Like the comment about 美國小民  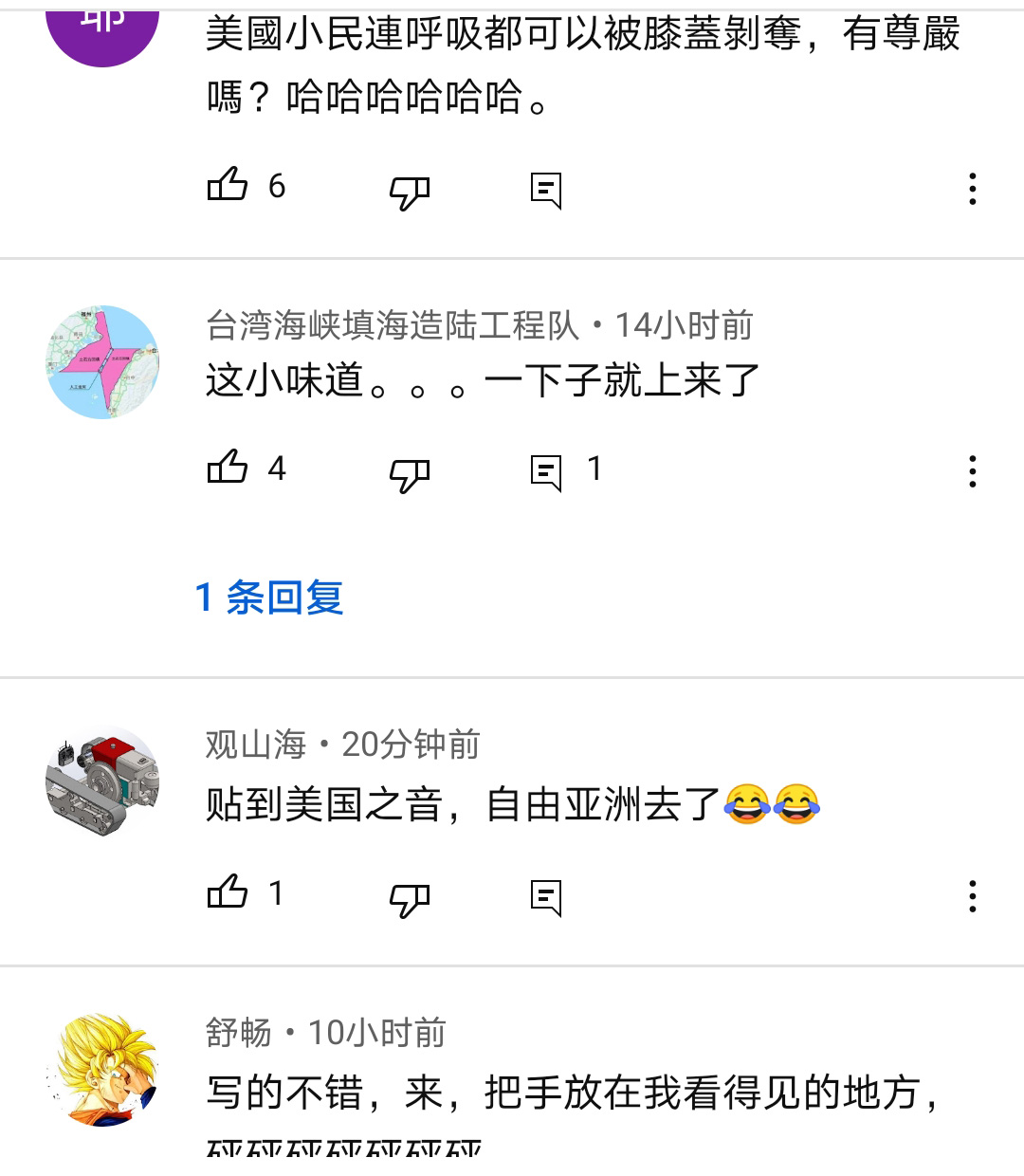(228, 186)
